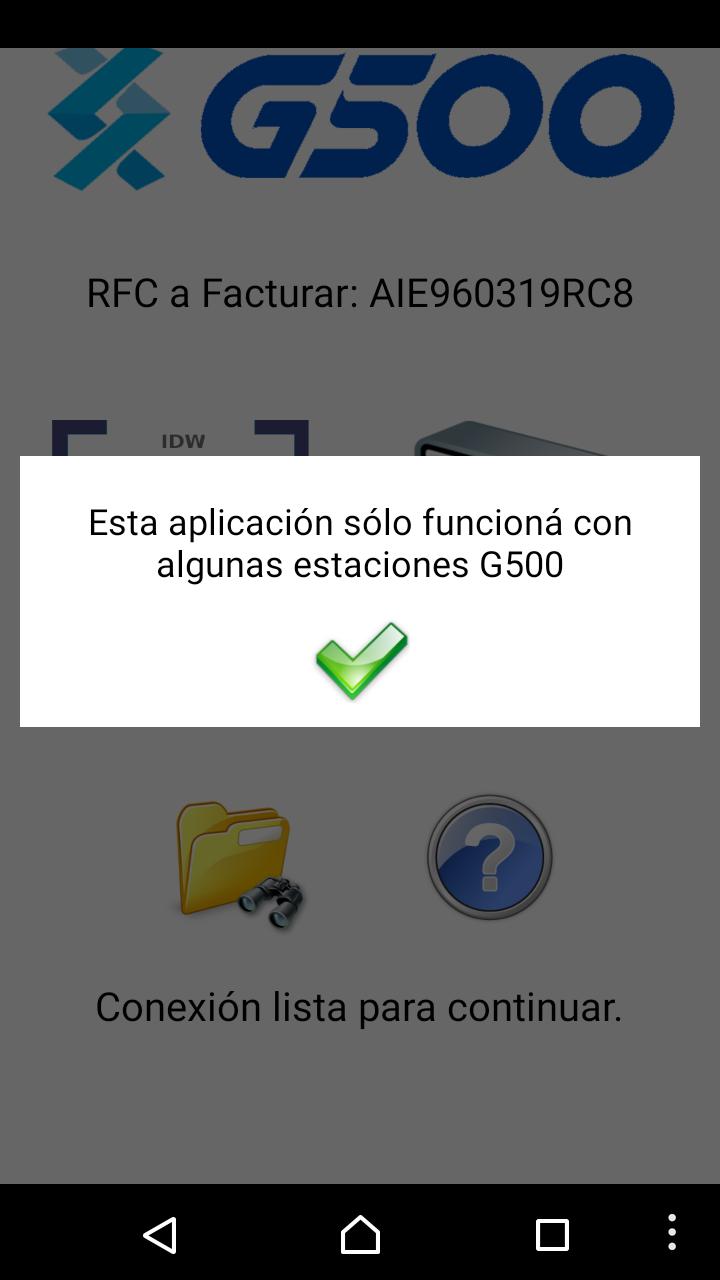This screenshot has height=1280, width=720.
Task: Tap the home button on the navigation bar
Action: point(360,1237)
